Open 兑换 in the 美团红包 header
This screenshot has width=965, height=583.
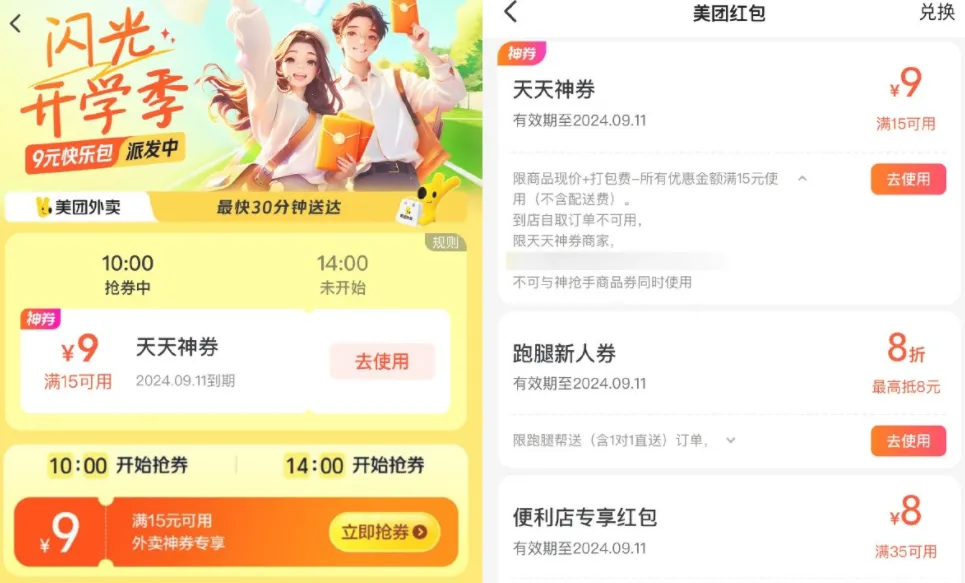coord(936,13)
